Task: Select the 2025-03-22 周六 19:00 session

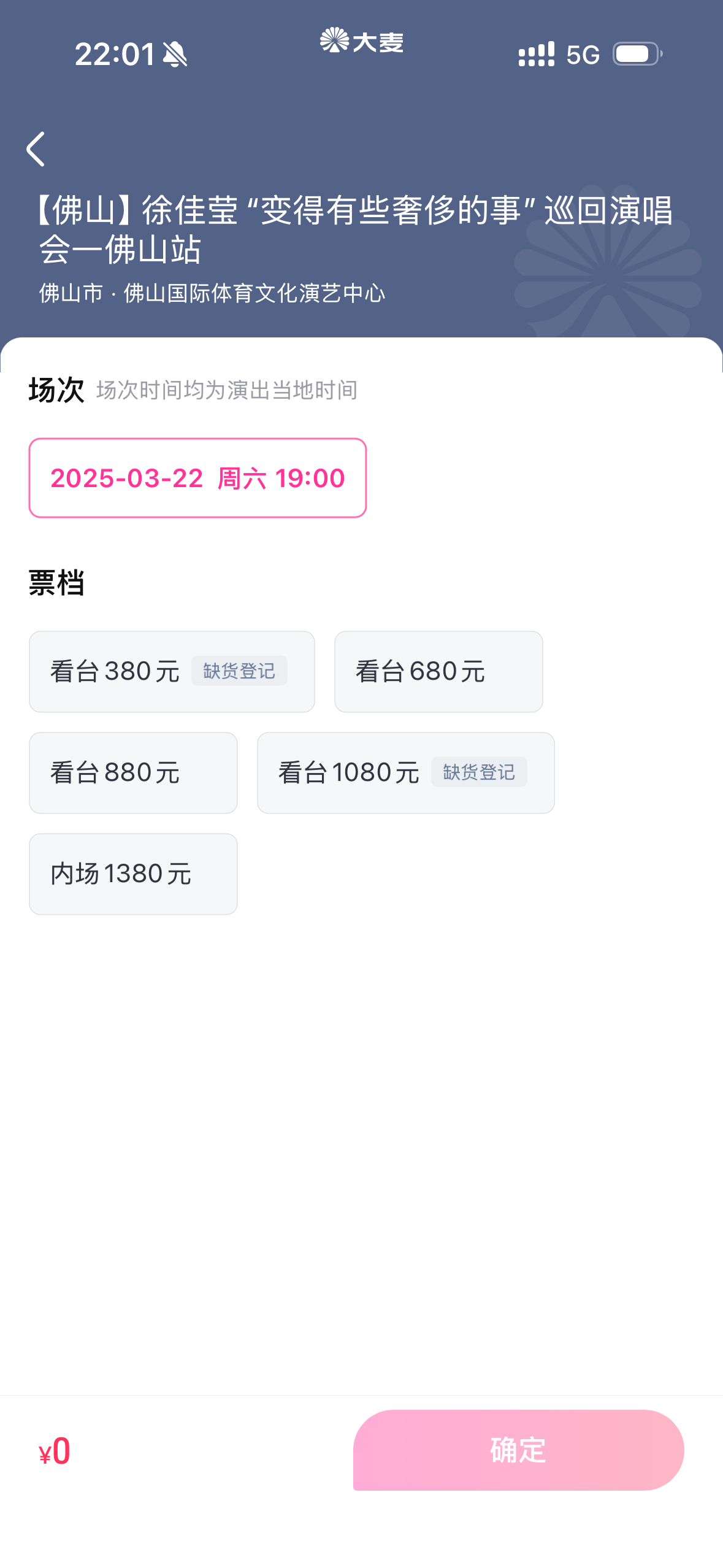Action: tap(197, 478)
